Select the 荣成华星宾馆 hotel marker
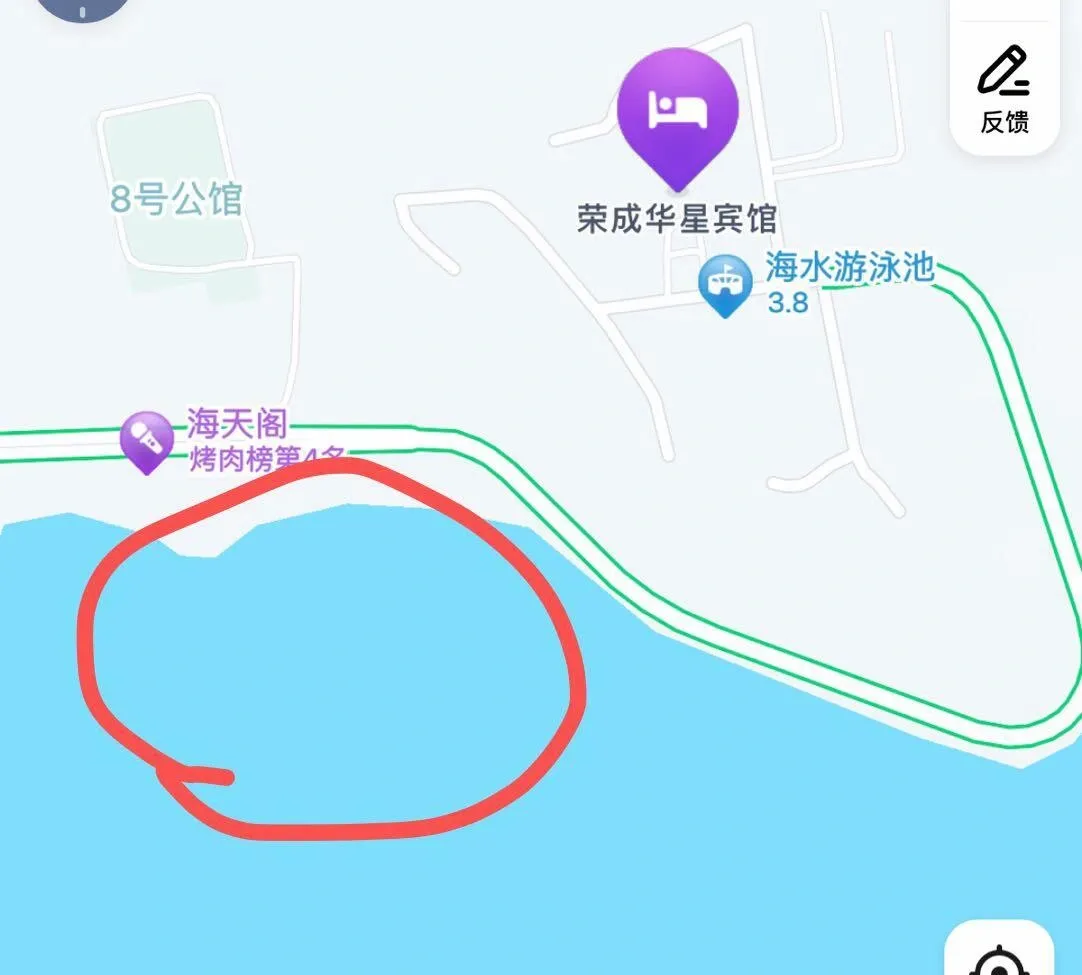Viewport: 1082px width, 975px height. click(x=677, y=112)
